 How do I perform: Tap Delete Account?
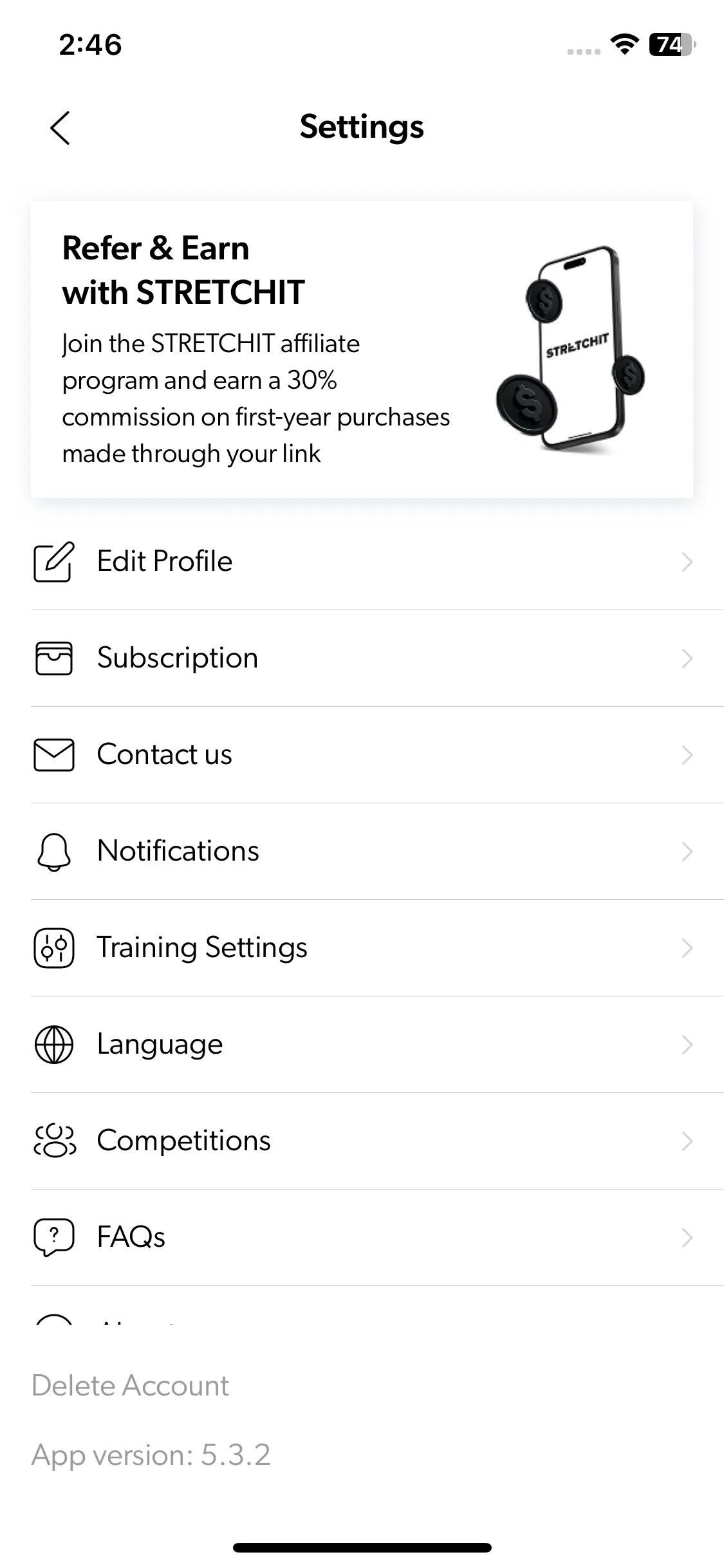click(131, 1385)
